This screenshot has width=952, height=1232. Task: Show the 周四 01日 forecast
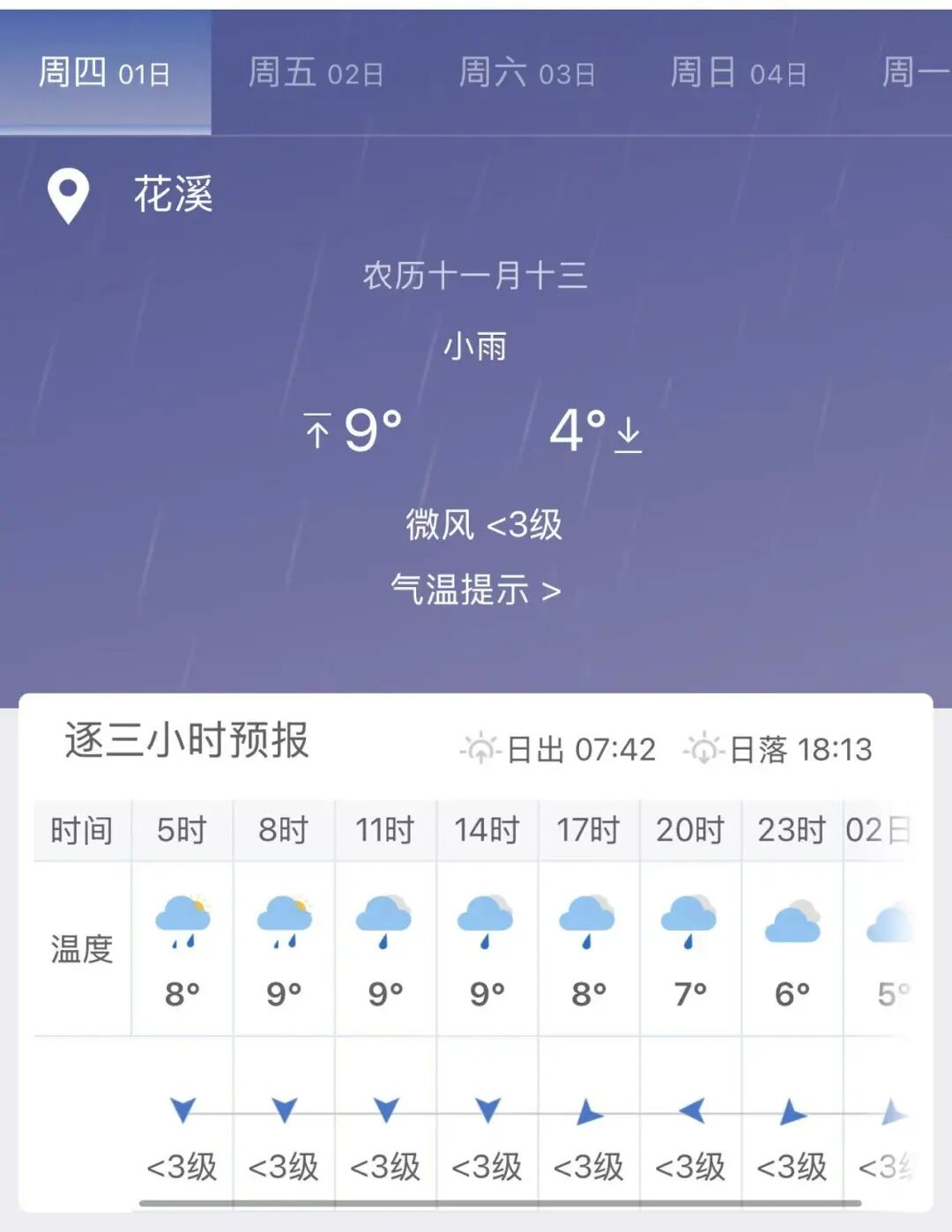coord(105,73)
